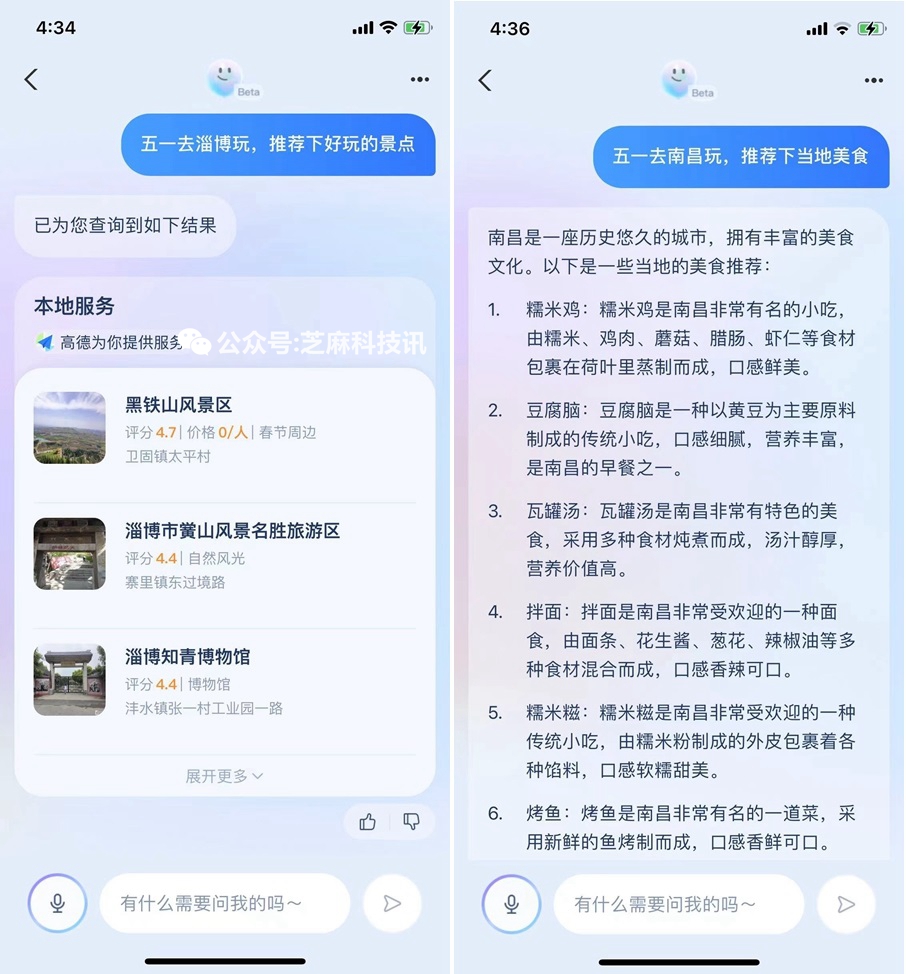Dislike the Zibo attractions answer
Image resolution: width=906 pixels, height=974 pixels.
point(411,822)
